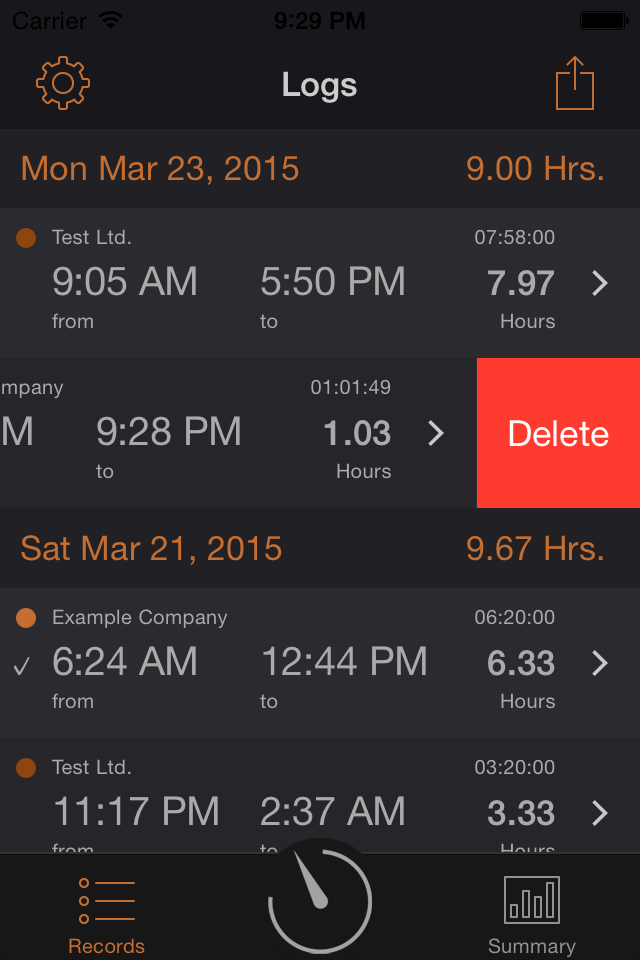Share logs using the export icon
Screen dimensions: 640x960
click(x=574, y=83)
